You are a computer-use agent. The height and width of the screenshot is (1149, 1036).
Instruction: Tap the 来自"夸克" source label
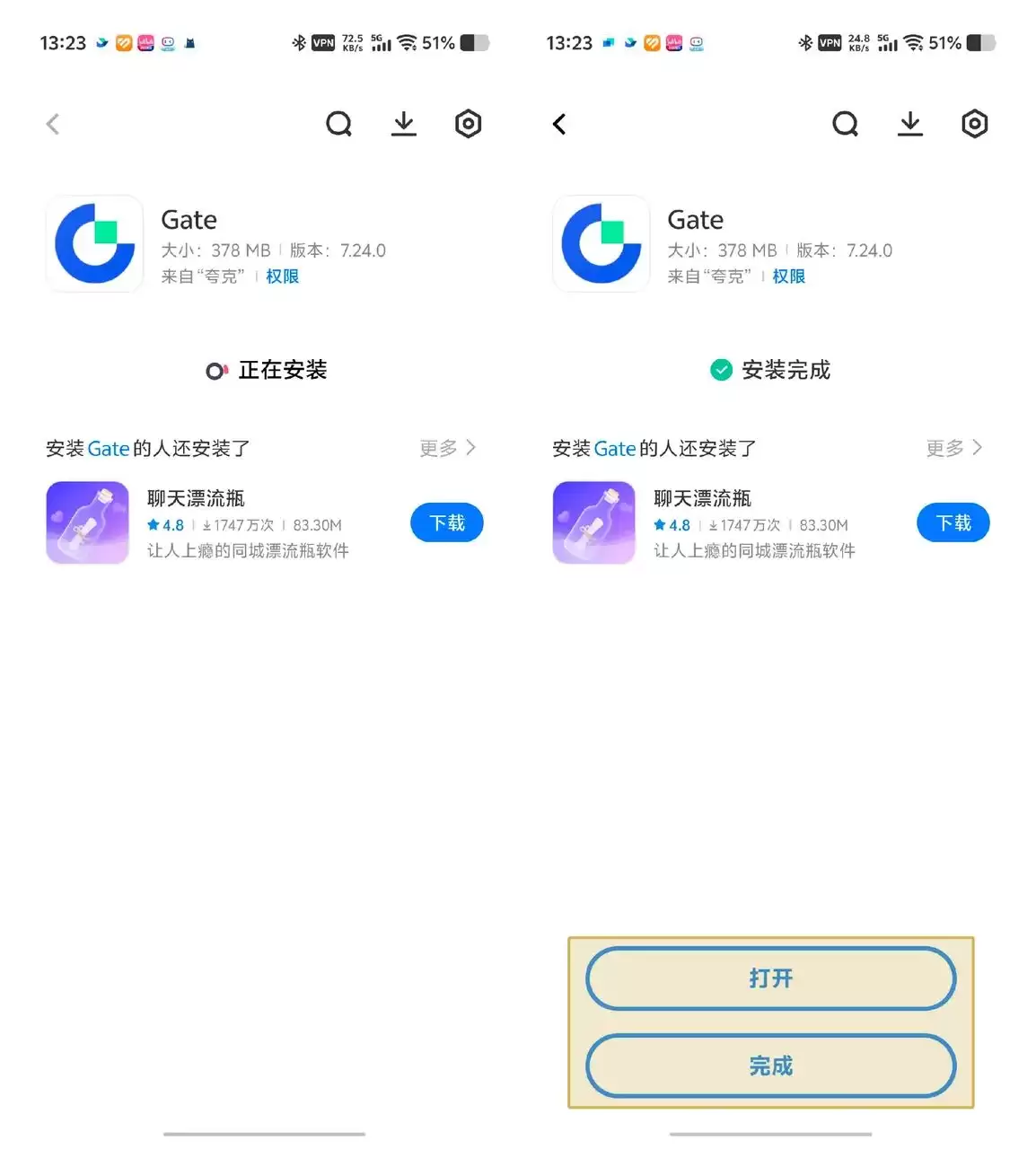coord(202,276)
